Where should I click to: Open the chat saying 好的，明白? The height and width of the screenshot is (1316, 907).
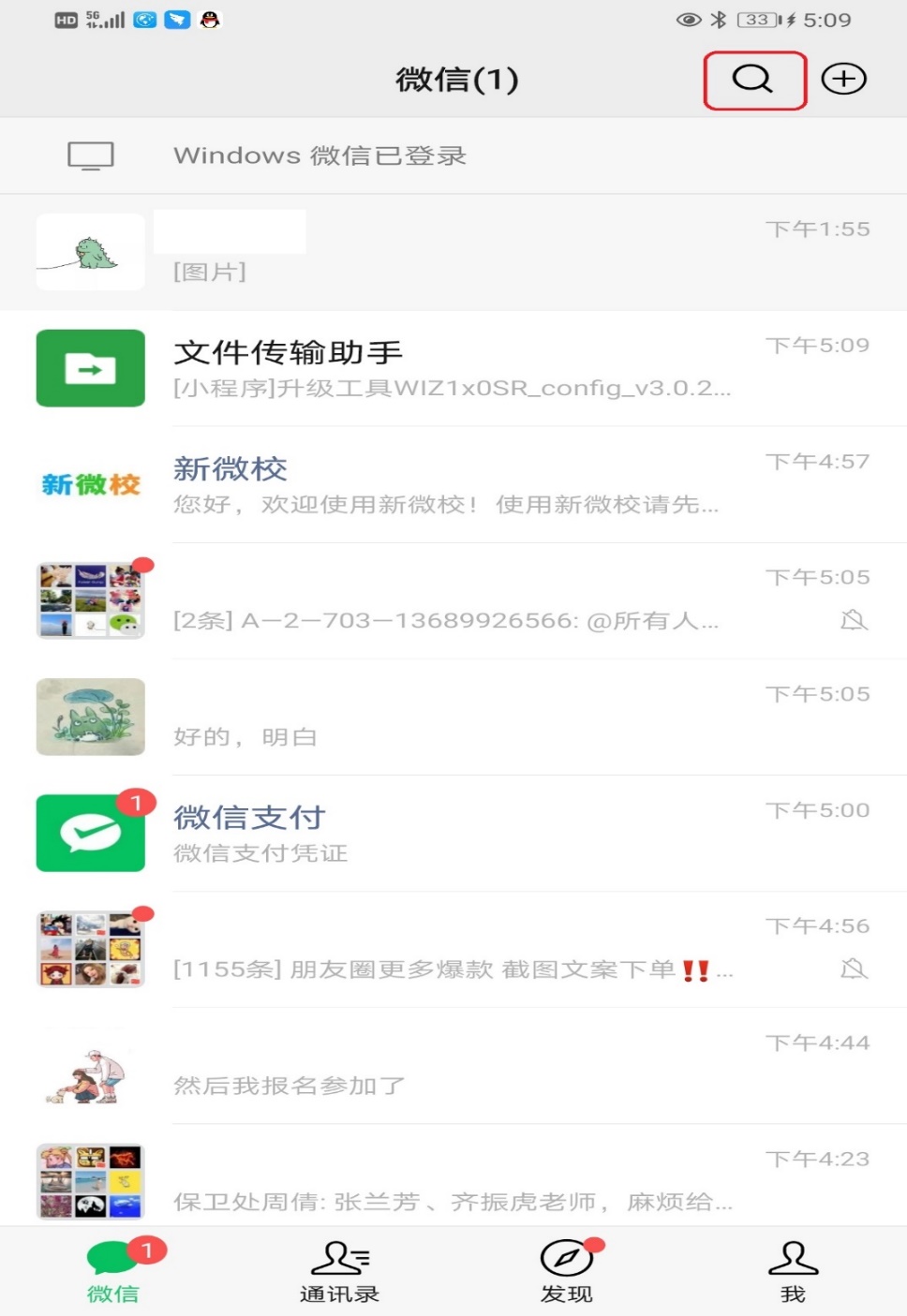click(453, 717)
